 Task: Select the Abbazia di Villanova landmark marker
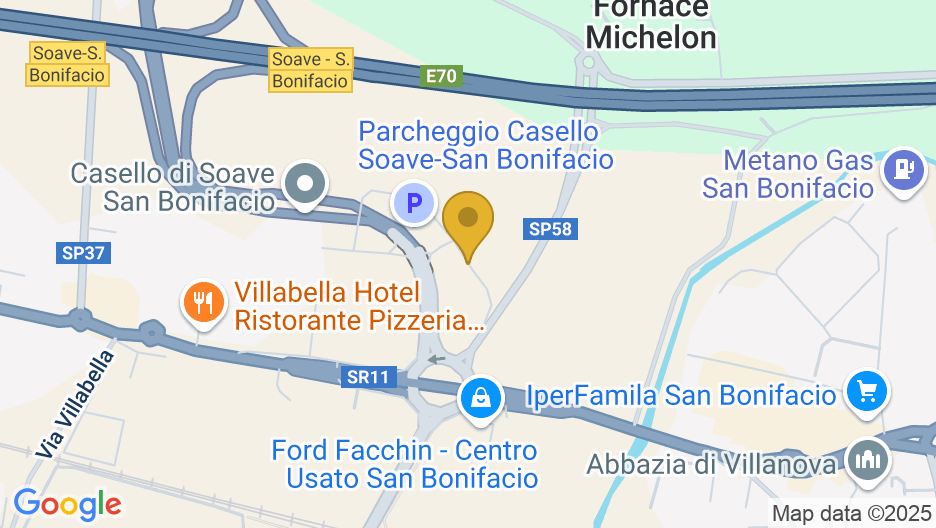click(x=866, y=459)
